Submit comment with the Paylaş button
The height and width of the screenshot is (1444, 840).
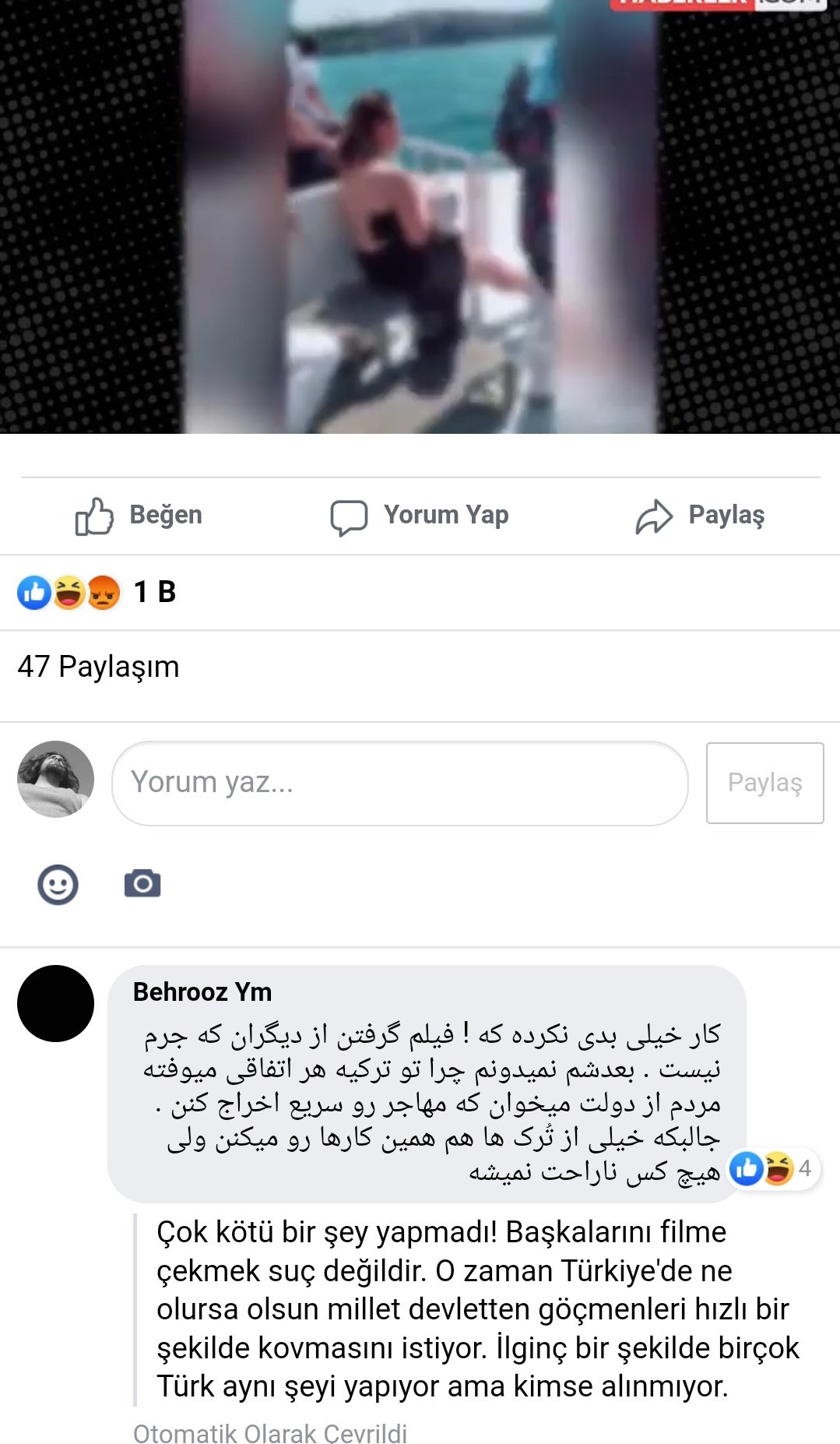[x=764, y=783]
